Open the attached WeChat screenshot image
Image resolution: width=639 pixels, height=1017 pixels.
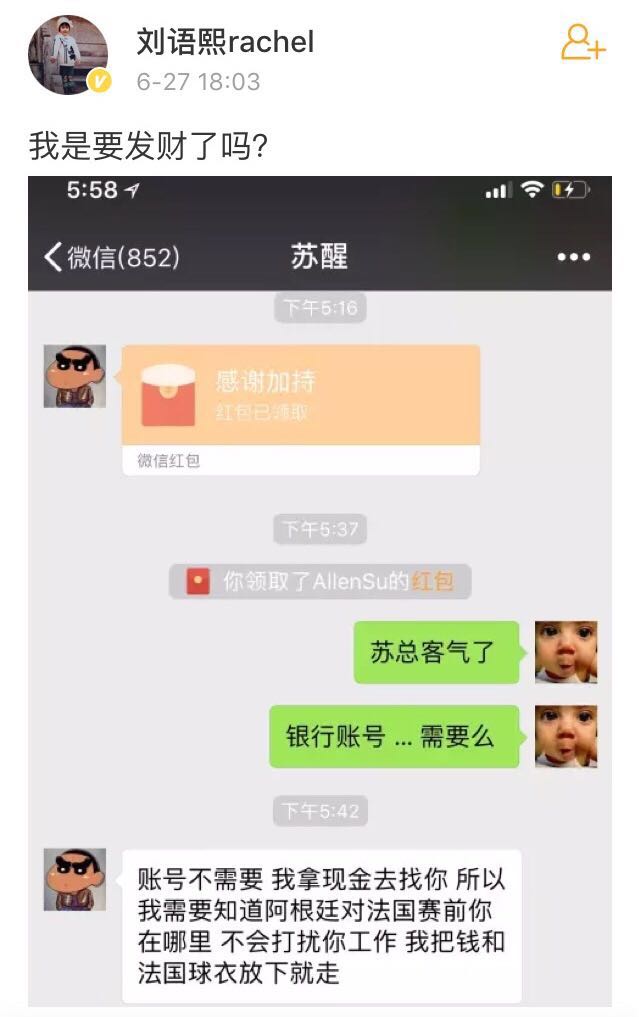pos(319,590)
